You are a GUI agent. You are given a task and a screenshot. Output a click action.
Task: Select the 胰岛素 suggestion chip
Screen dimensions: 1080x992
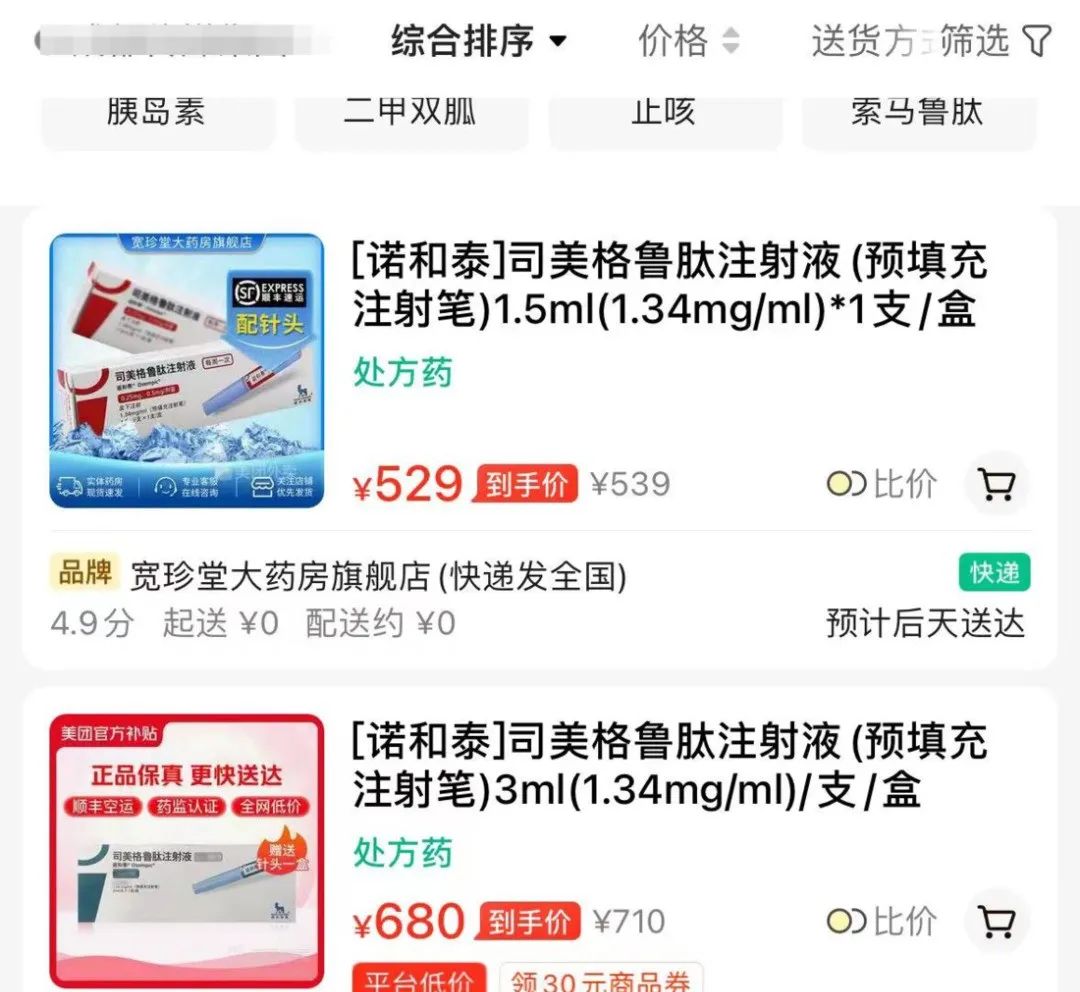[156, 111]
